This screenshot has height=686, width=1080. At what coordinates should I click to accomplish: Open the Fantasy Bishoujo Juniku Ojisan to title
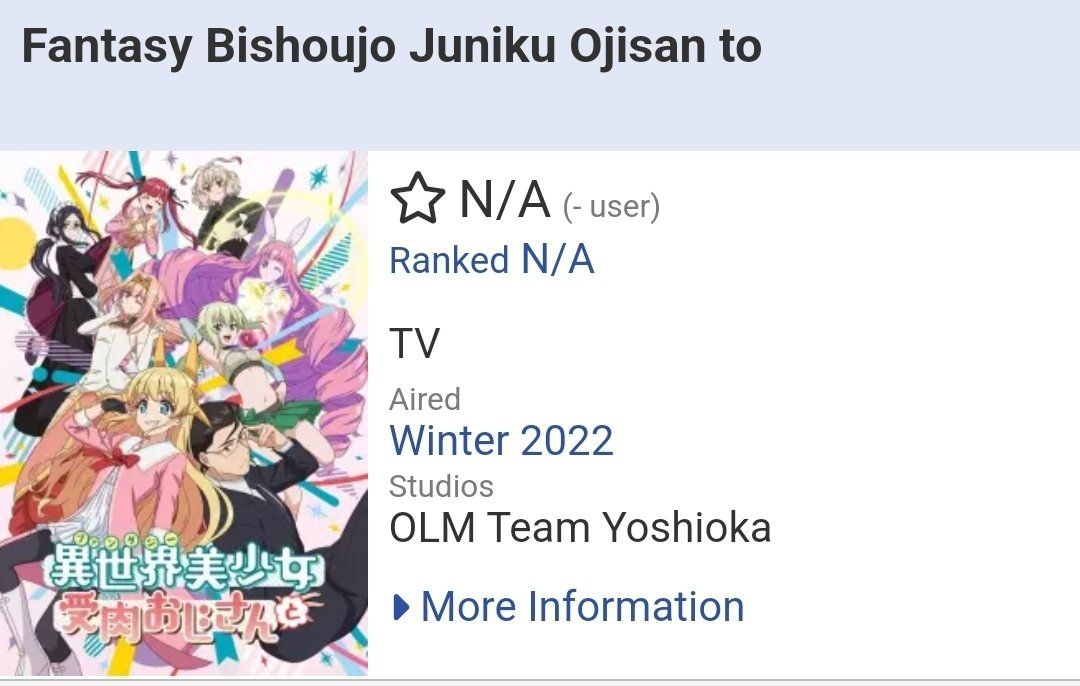391,47
